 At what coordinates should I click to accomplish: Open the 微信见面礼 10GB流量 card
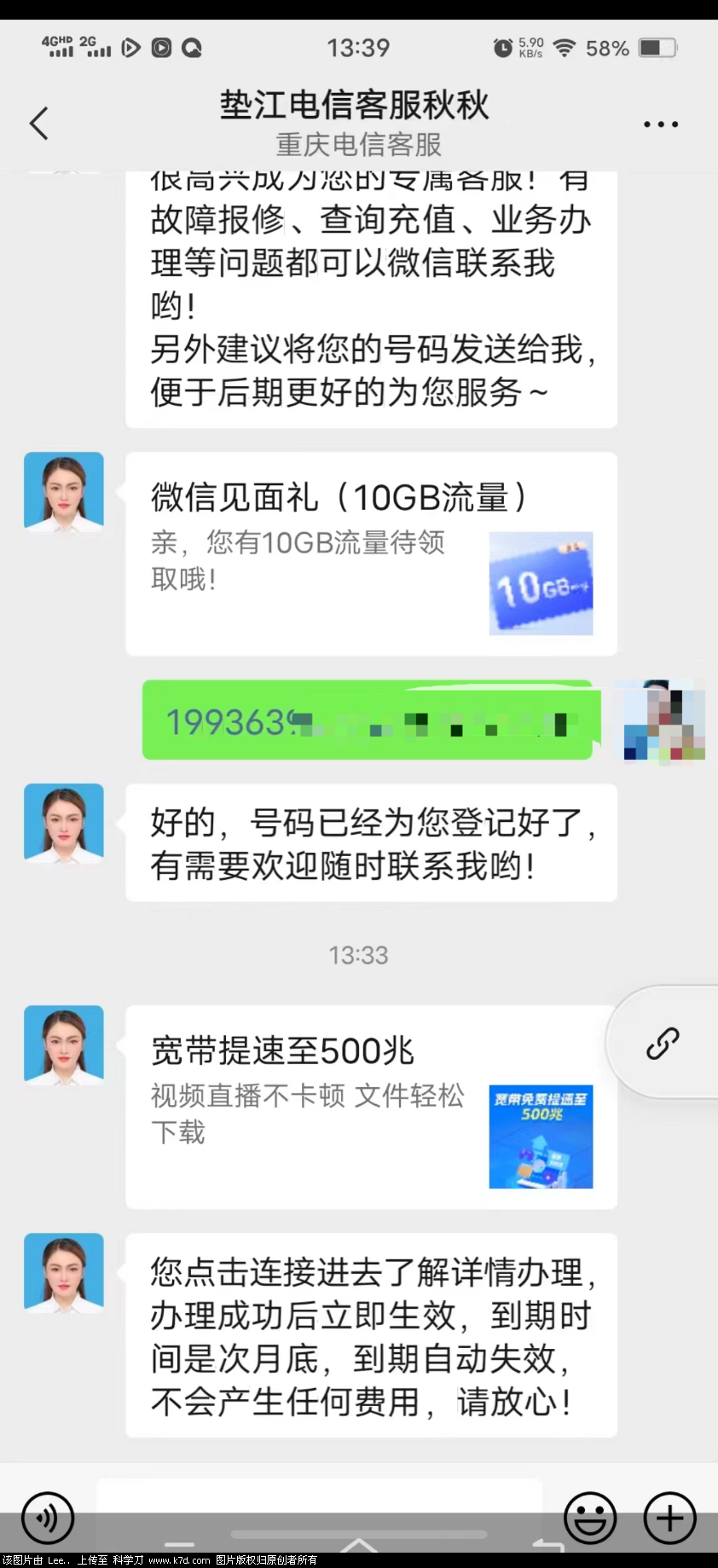(371, 553)
